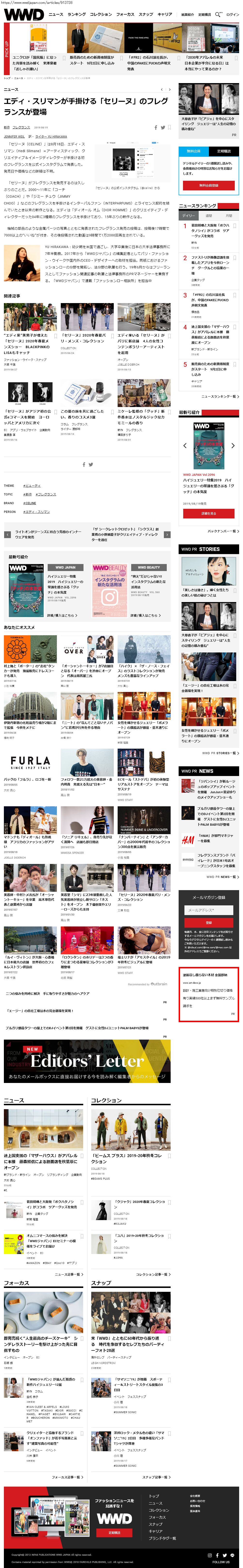Select the 週間 ranking tab
This screenshot has width=243, height=1568.
[x=208, y=215]
